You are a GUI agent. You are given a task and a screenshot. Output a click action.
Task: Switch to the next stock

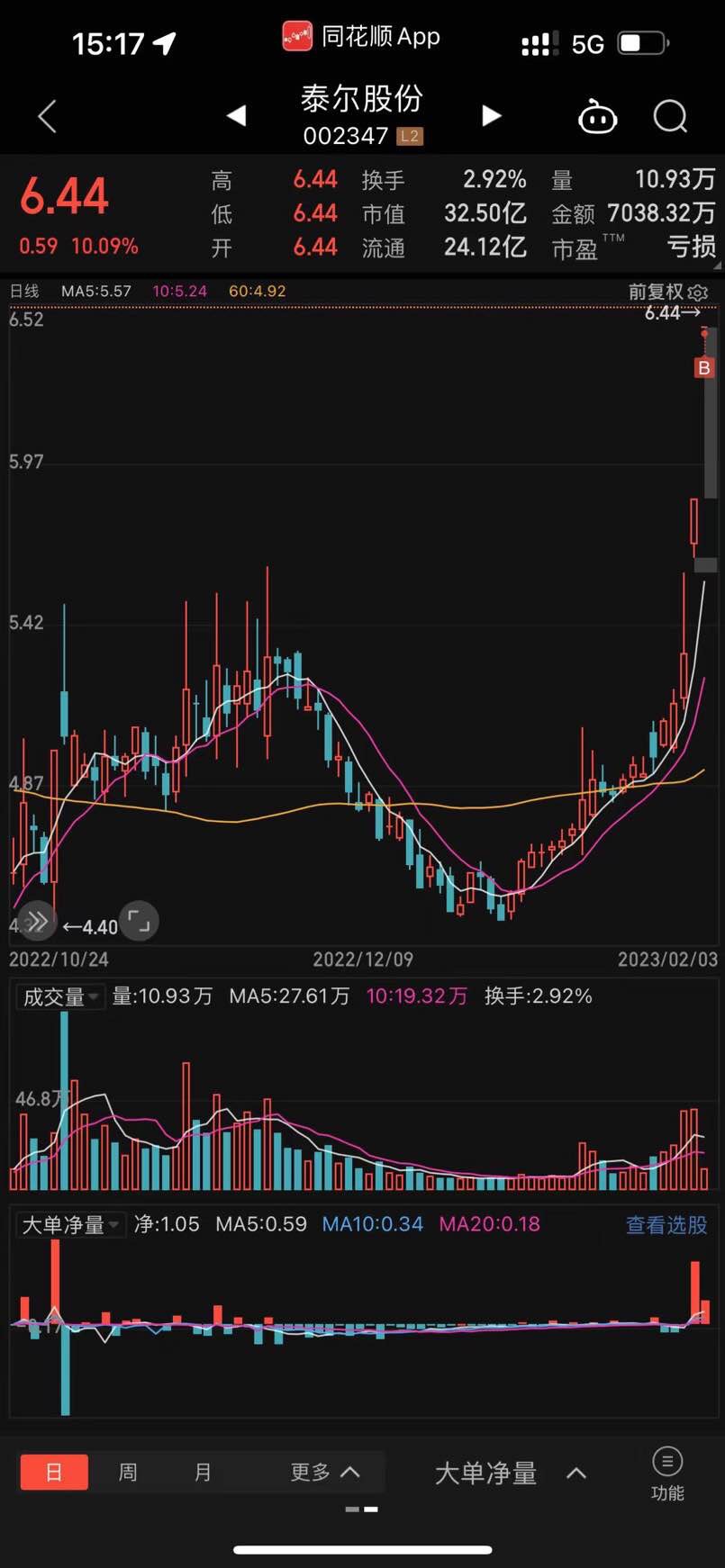point(491,115)
